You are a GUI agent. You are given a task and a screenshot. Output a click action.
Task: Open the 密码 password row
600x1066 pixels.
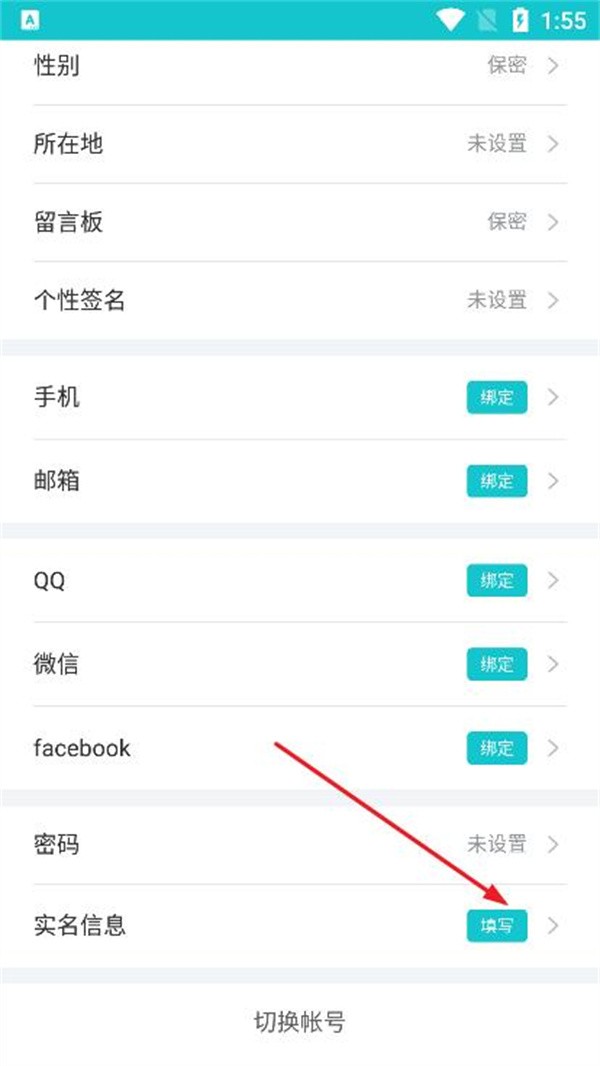pyautogui.click(x=300, y=844)
